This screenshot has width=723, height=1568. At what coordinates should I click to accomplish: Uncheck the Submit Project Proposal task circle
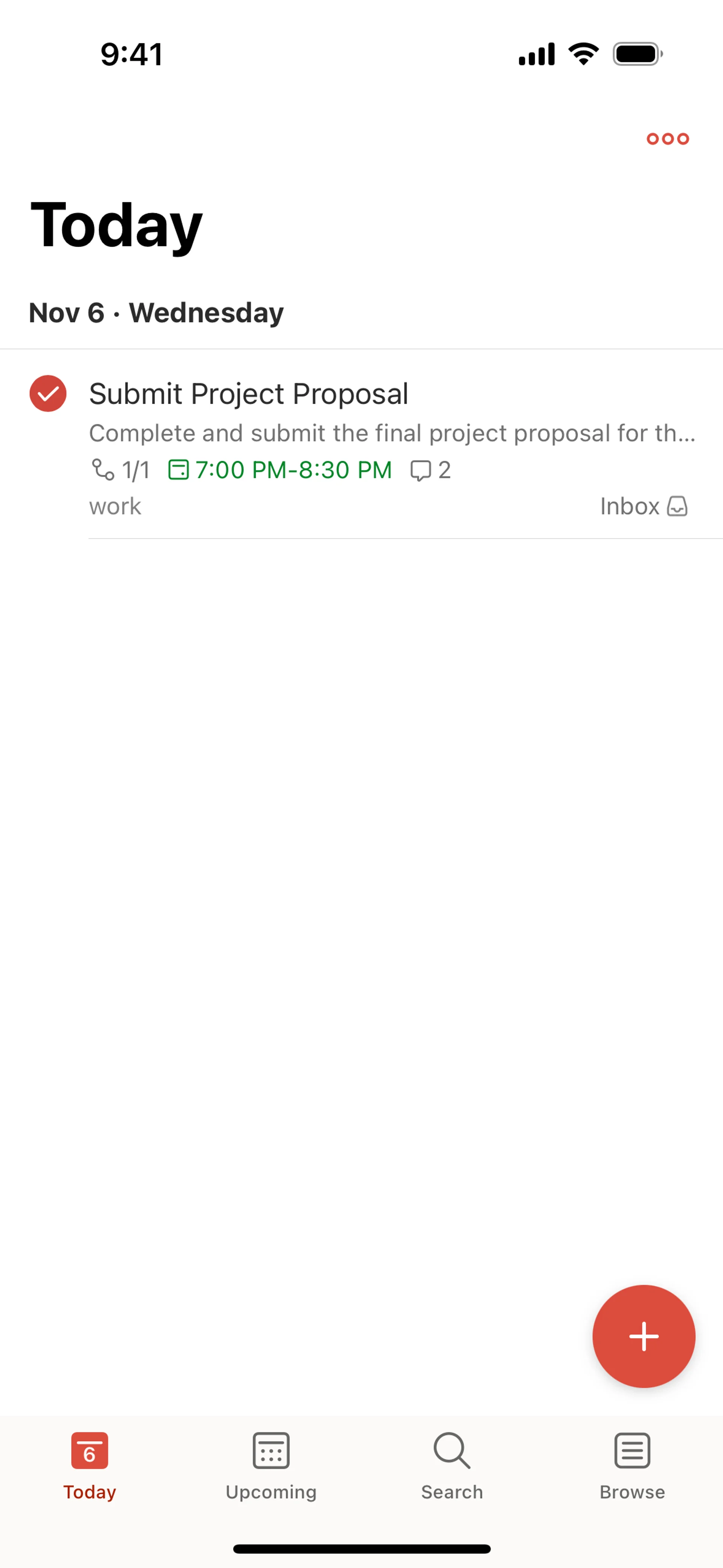48,394
